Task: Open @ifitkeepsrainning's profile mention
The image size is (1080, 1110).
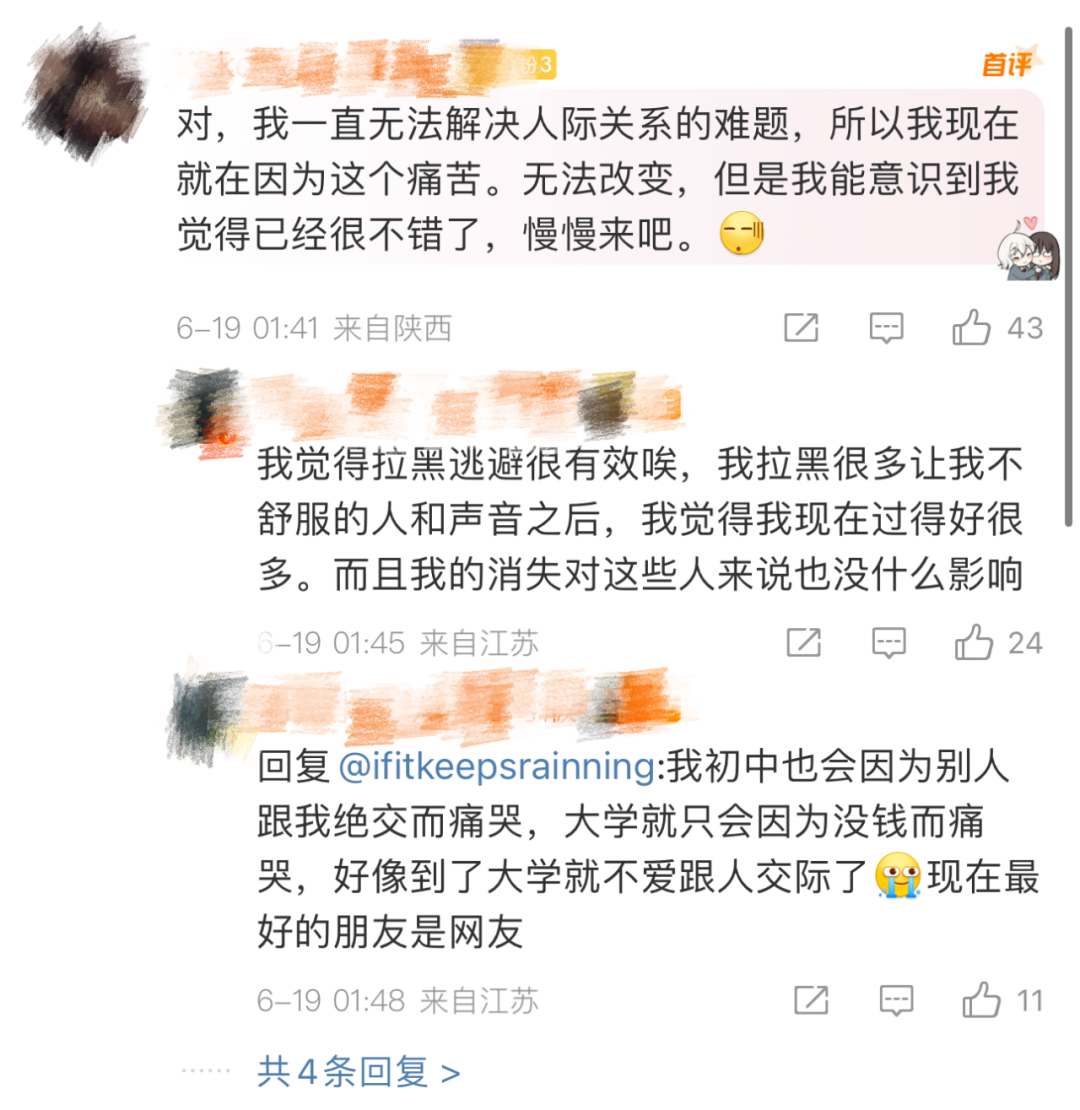Action: pos(495,767)
